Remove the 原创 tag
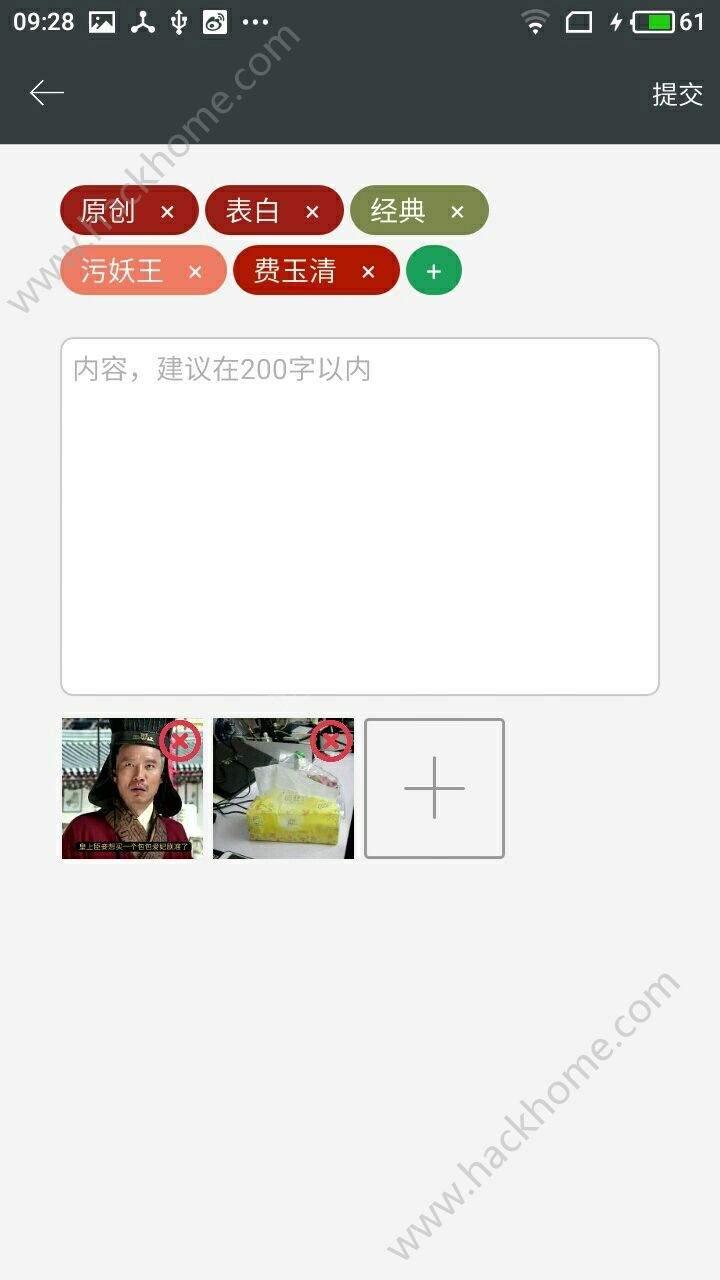720x1280 pixels. point(167,212)
